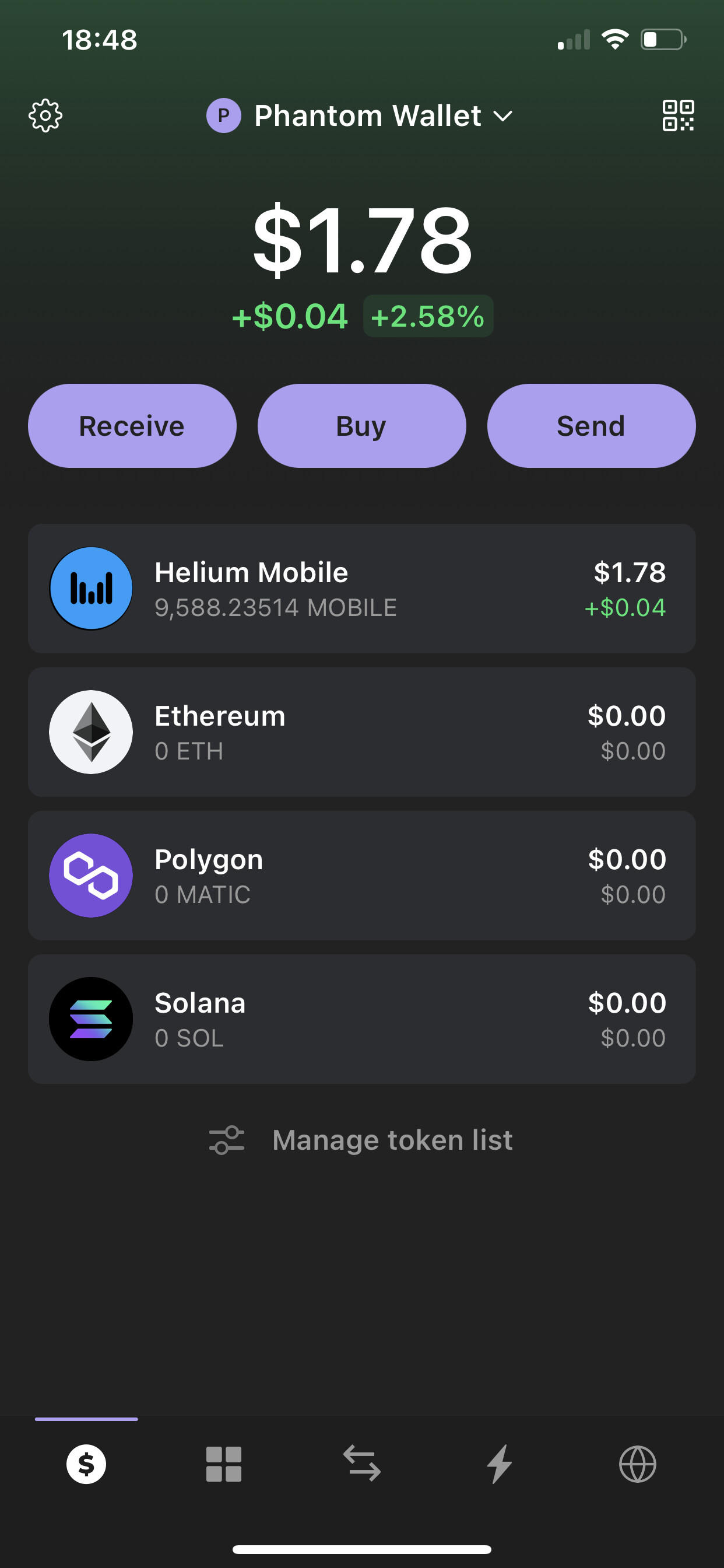Click the Polygon token icon
This screenshot has width=724, height=1568.
coord(91,876)
